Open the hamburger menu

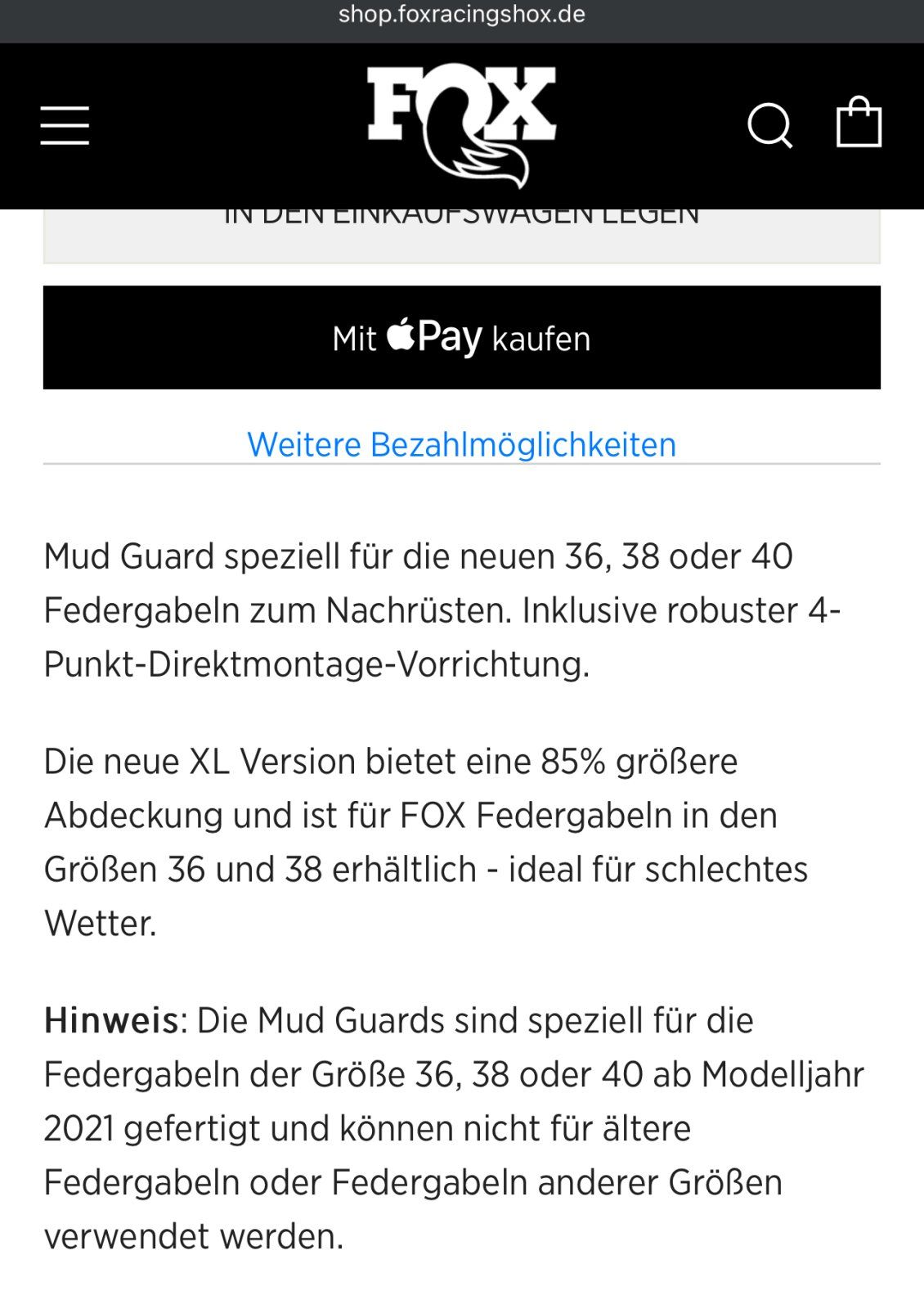point(65,125)
